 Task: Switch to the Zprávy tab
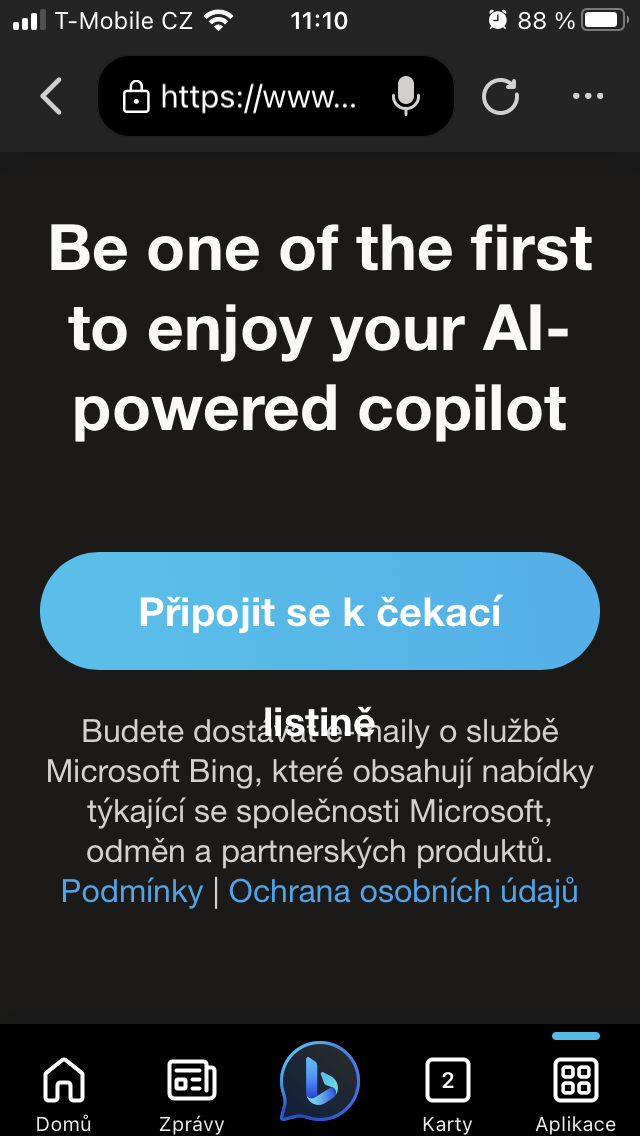pyautogui.click(x=191, y=1092)
